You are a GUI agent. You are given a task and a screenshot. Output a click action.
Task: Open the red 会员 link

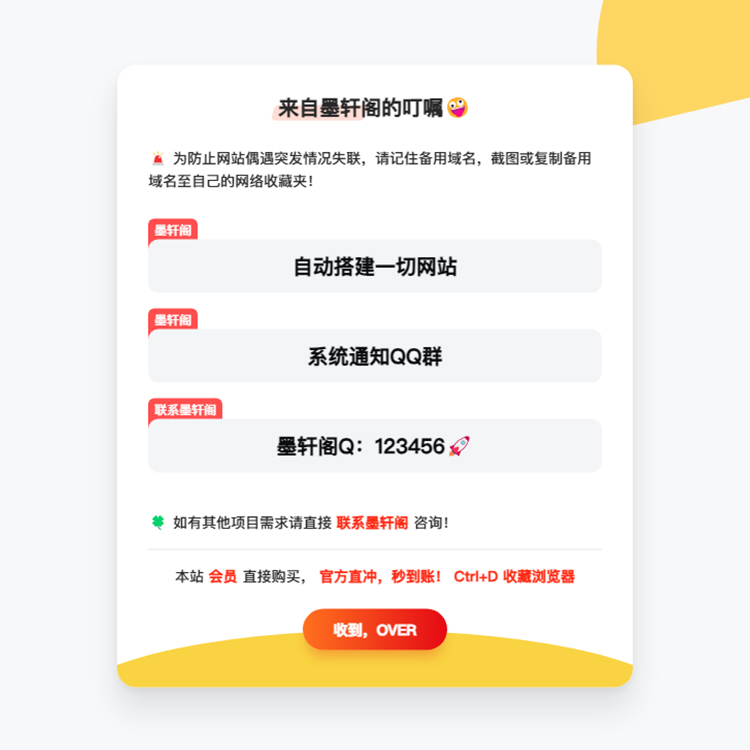[222, 577]
